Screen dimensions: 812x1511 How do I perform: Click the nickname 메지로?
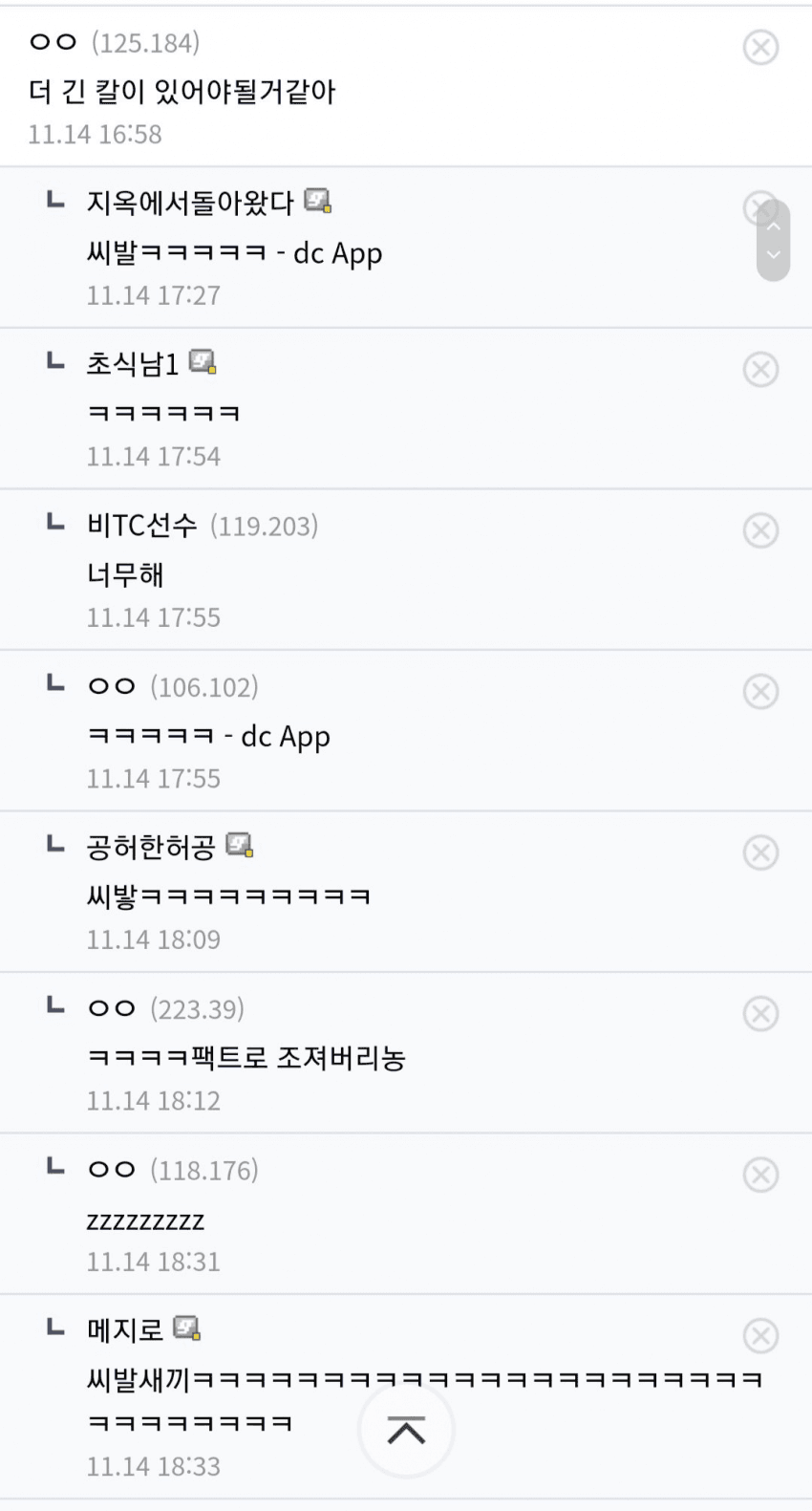[115, 1328]
